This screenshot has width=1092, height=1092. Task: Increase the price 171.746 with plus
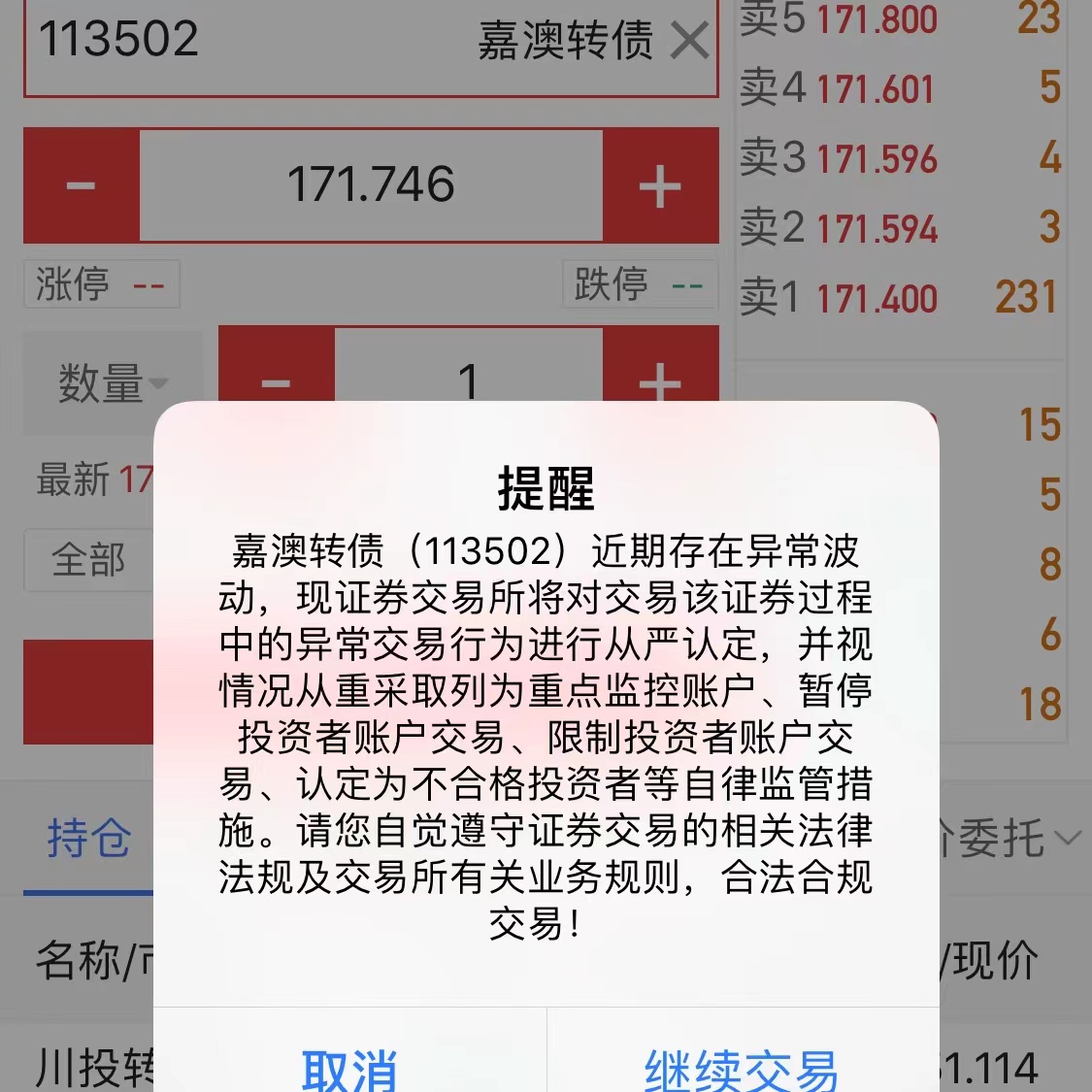[660, 185]
